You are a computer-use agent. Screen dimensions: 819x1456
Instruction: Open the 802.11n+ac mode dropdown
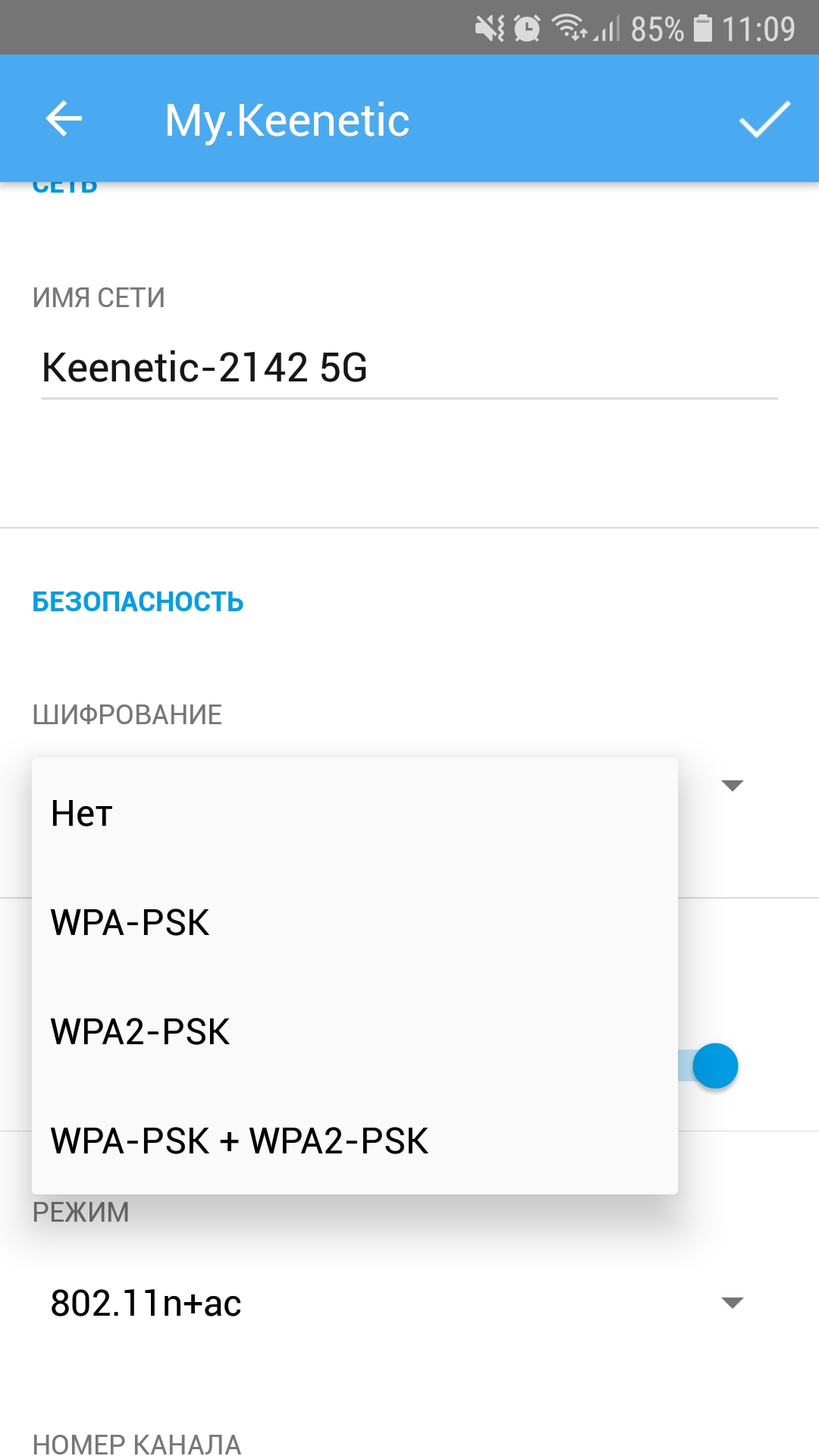394,1304
